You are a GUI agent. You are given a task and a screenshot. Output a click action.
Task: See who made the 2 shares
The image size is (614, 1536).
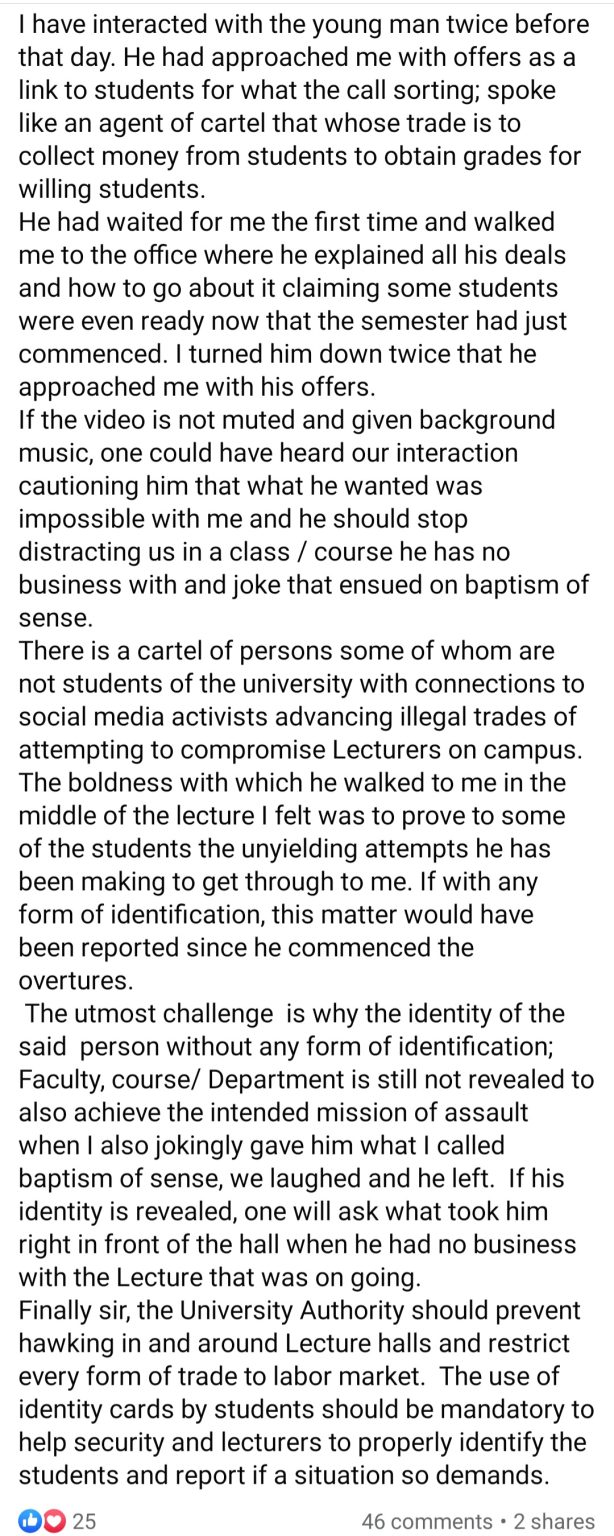click(x=554, y=1520)
